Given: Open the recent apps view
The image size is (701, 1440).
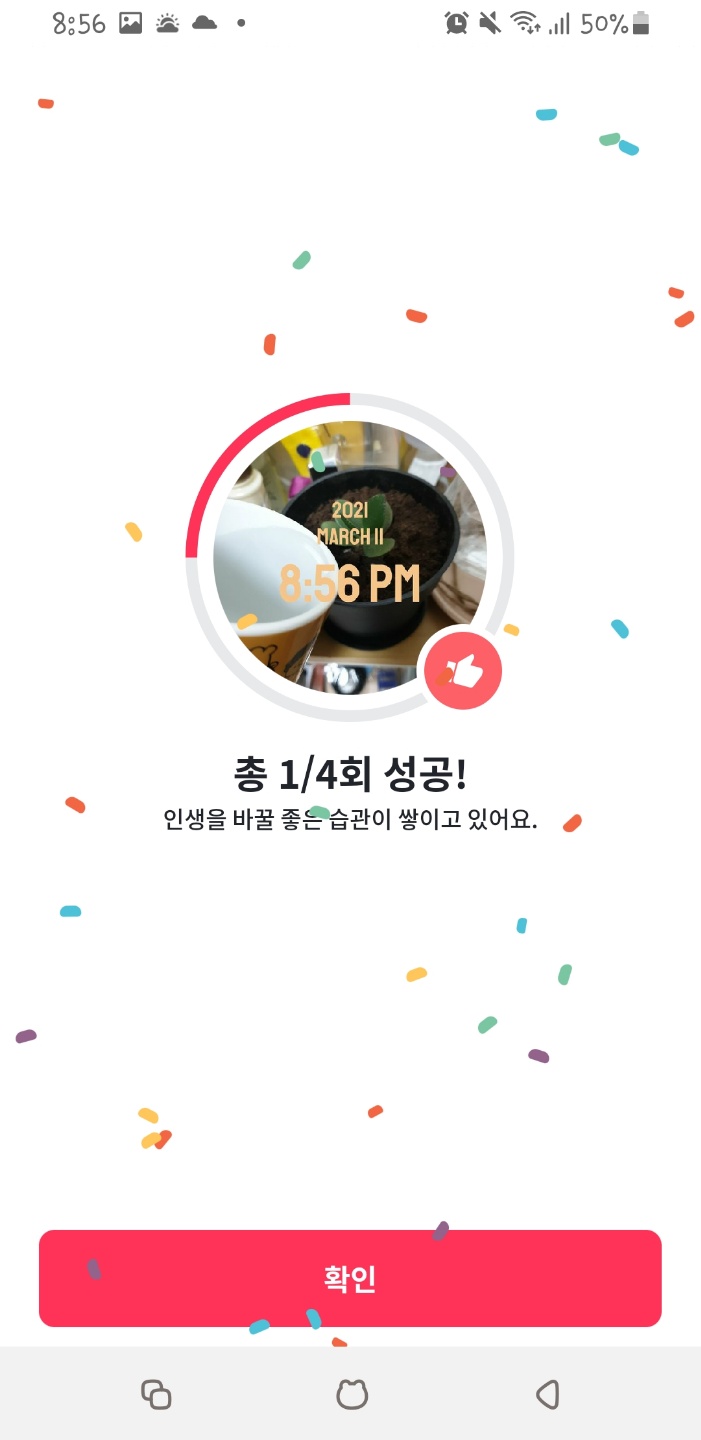Looking at the screenshot, I should pos(156,1394).
